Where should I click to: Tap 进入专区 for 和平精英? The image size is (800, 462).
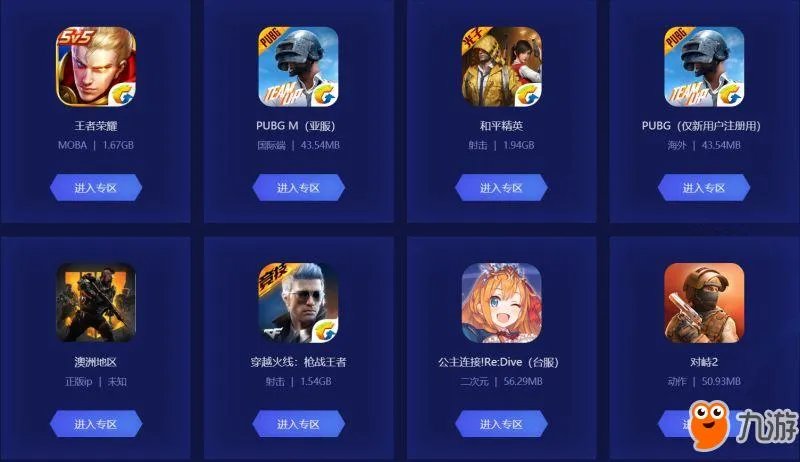501,187
